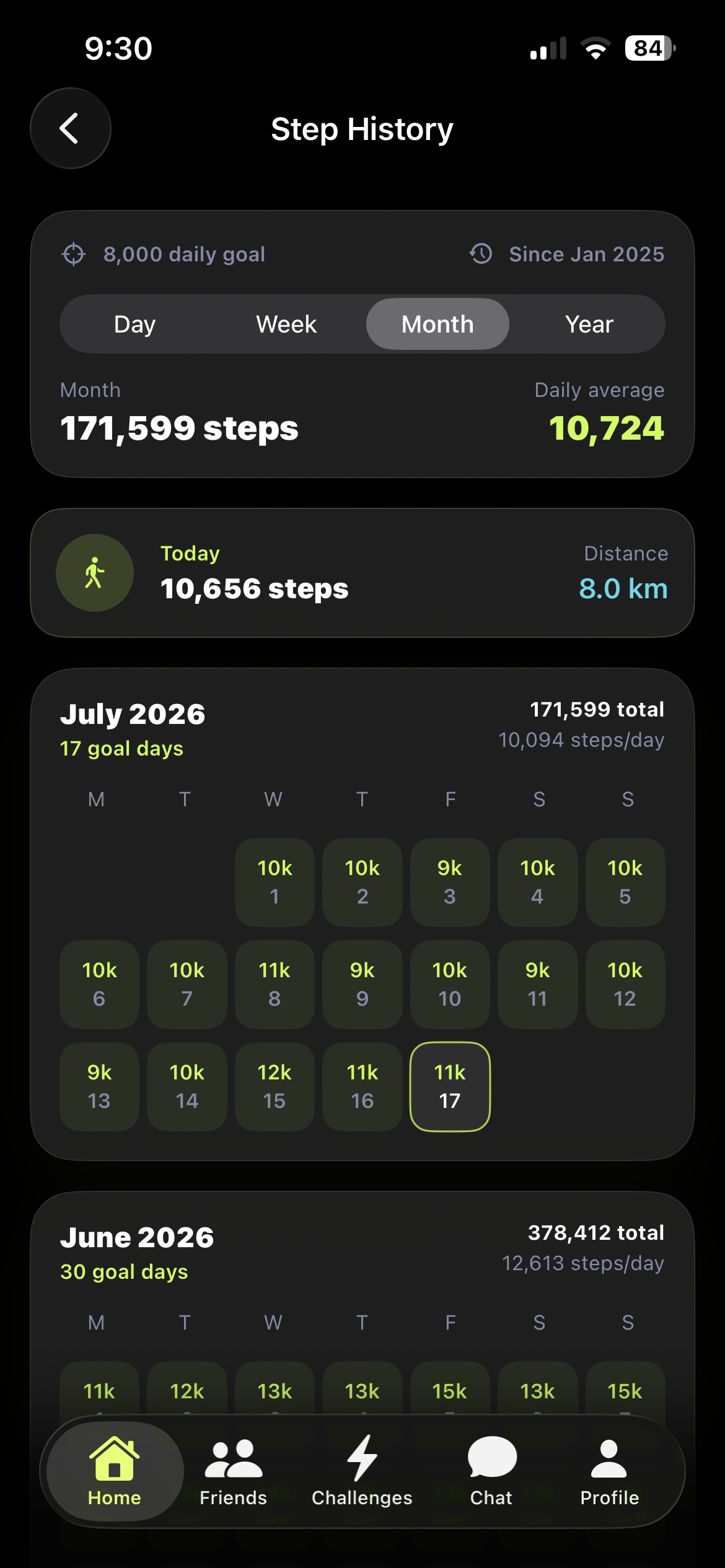Open July 11 day cell

point(538,985)
